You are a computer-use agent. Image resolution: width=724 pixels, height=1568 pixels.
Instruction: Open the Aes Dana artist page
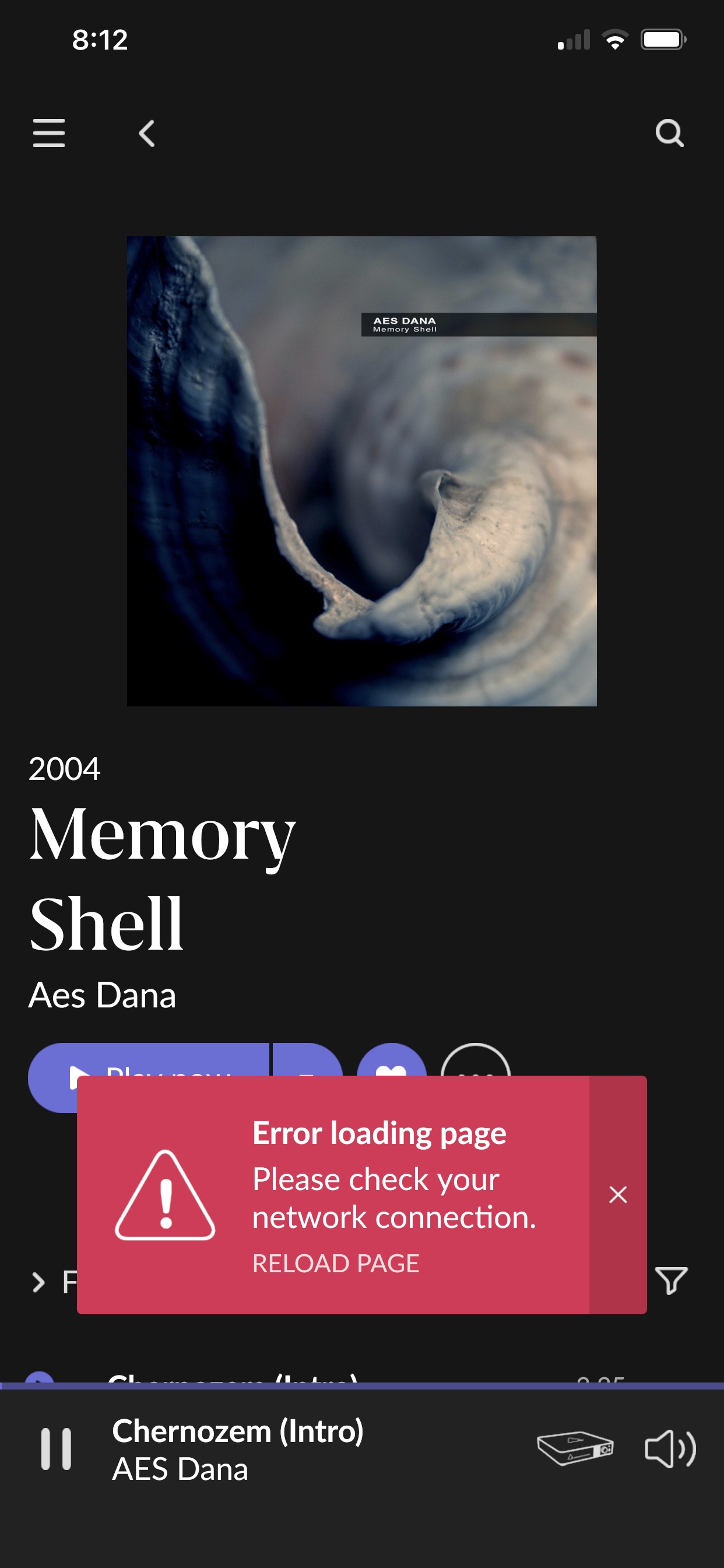pyautogui.click(x=102, y=995)
